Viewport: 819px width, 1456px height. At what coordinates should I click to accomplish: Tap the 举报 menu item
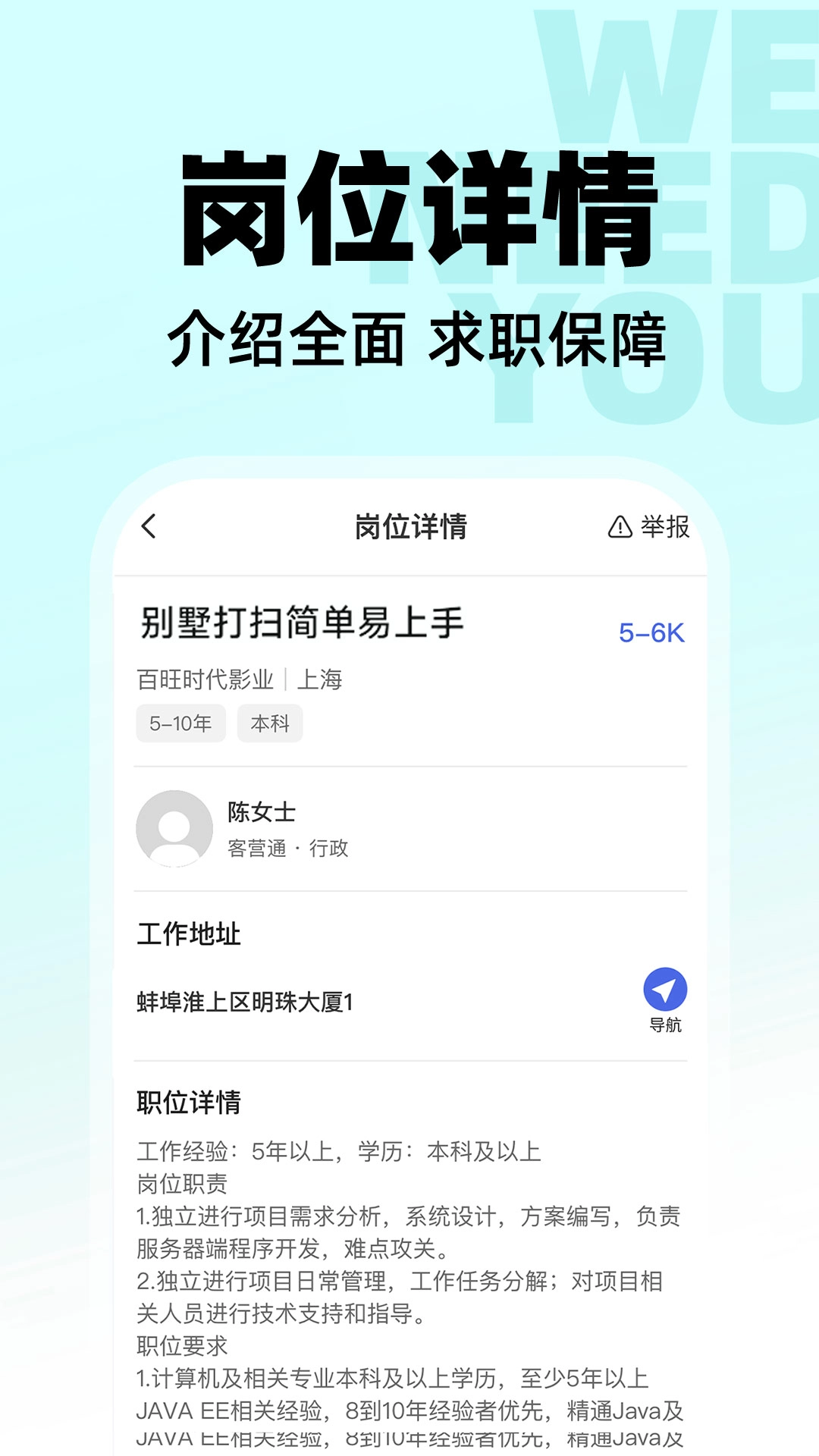pyautogui.click(x=664, y=526)
